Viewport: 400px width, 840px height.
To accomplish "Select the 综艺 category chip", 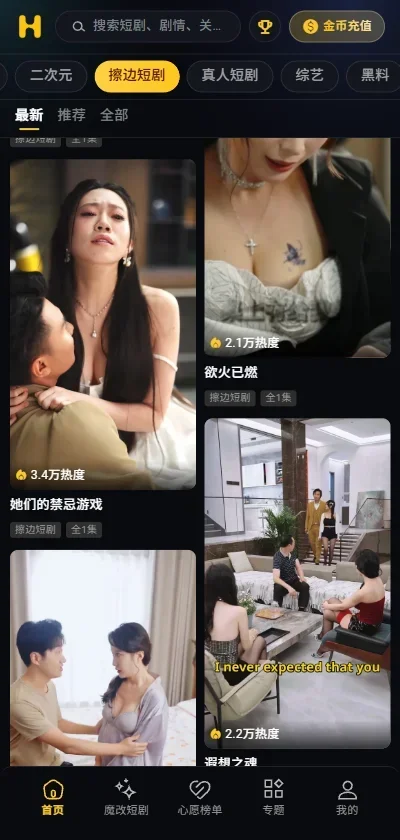I will tap(310, 76).
